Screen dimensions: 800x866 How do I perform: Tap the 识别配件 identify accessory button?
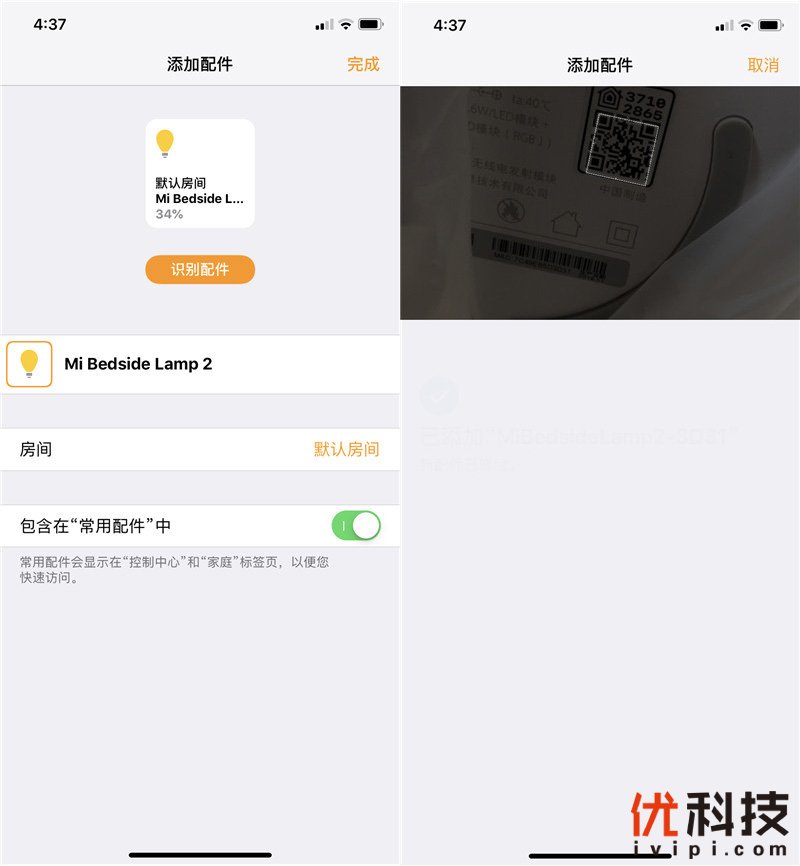click(x=200, y=270)
